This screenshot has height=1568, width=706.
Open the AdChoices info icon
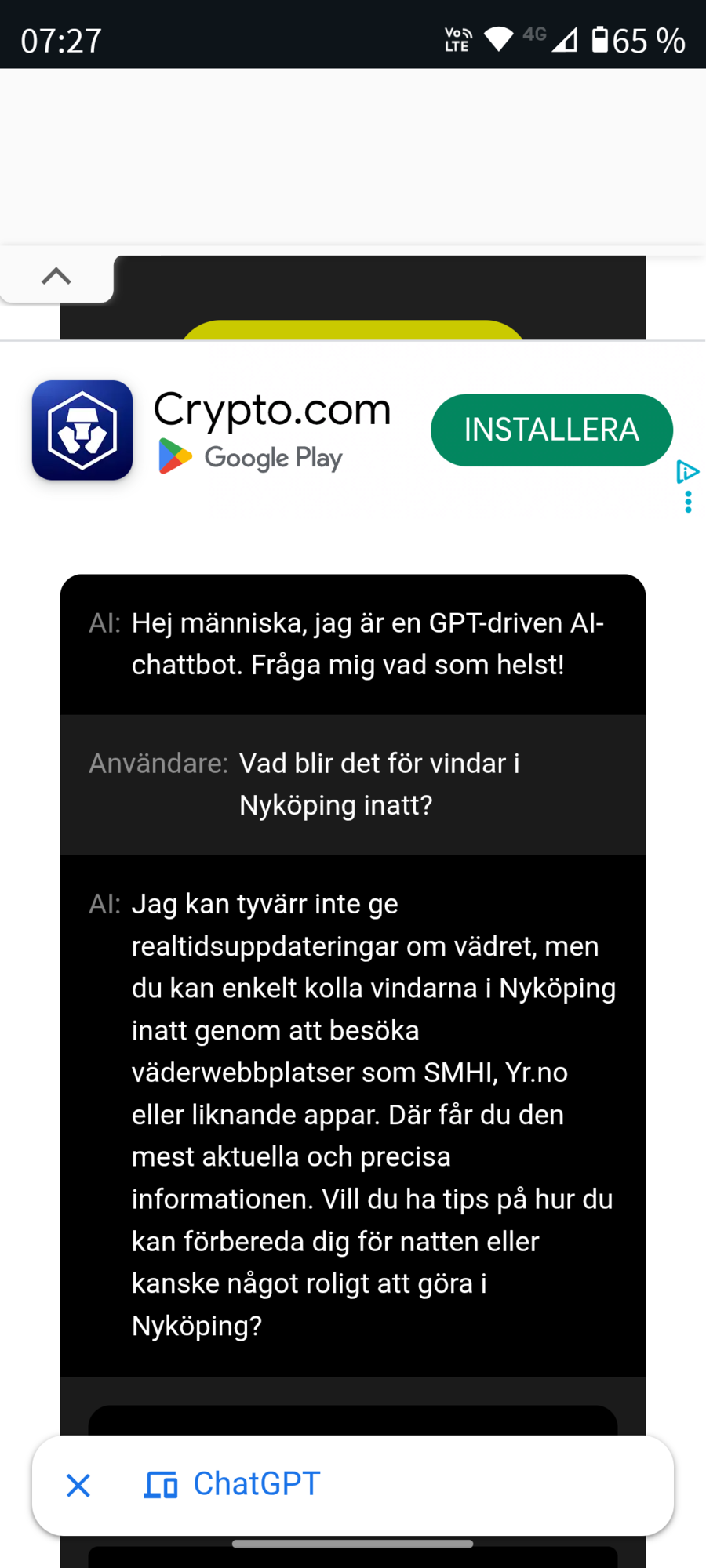[687, 472]
